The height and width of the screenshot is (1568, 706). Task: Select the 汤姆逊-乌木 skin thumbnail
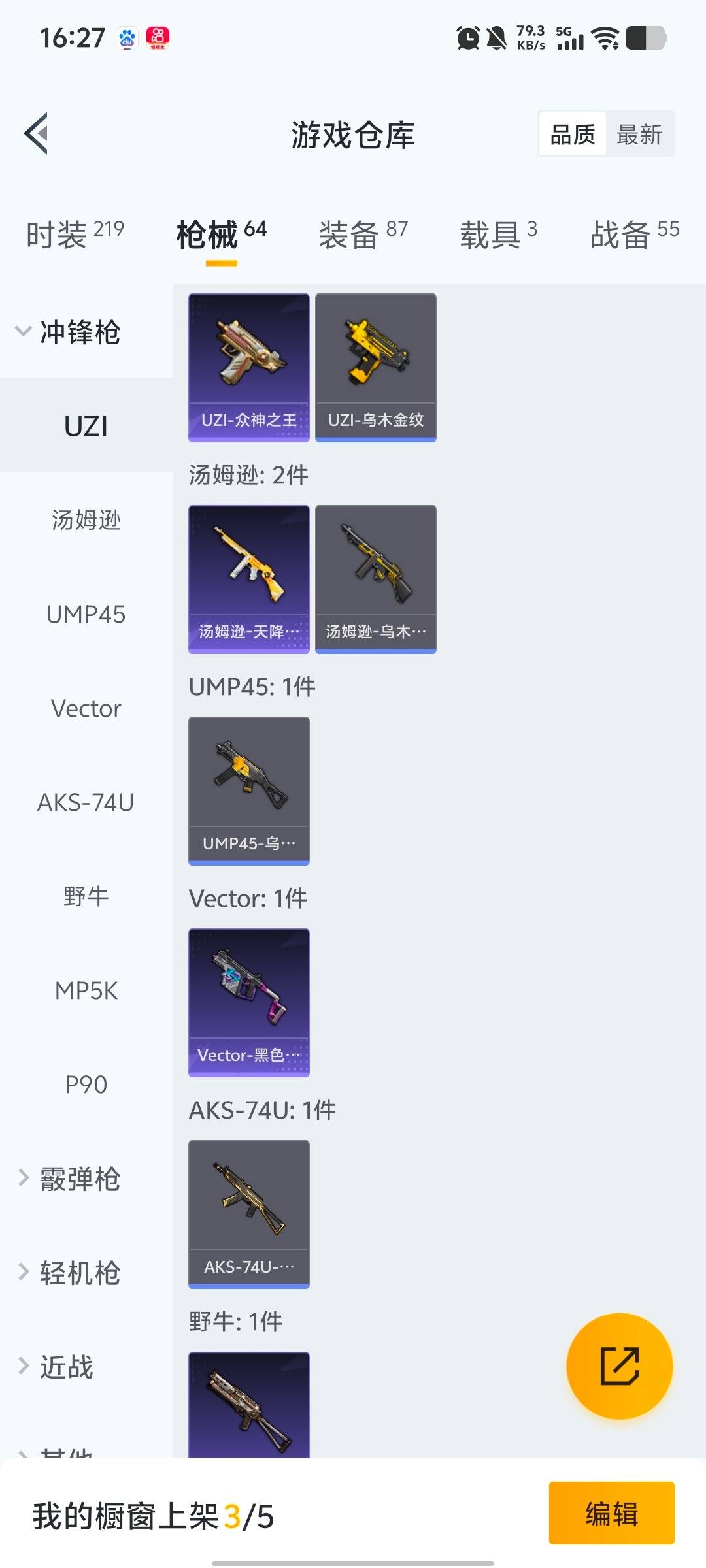point(376,578)
